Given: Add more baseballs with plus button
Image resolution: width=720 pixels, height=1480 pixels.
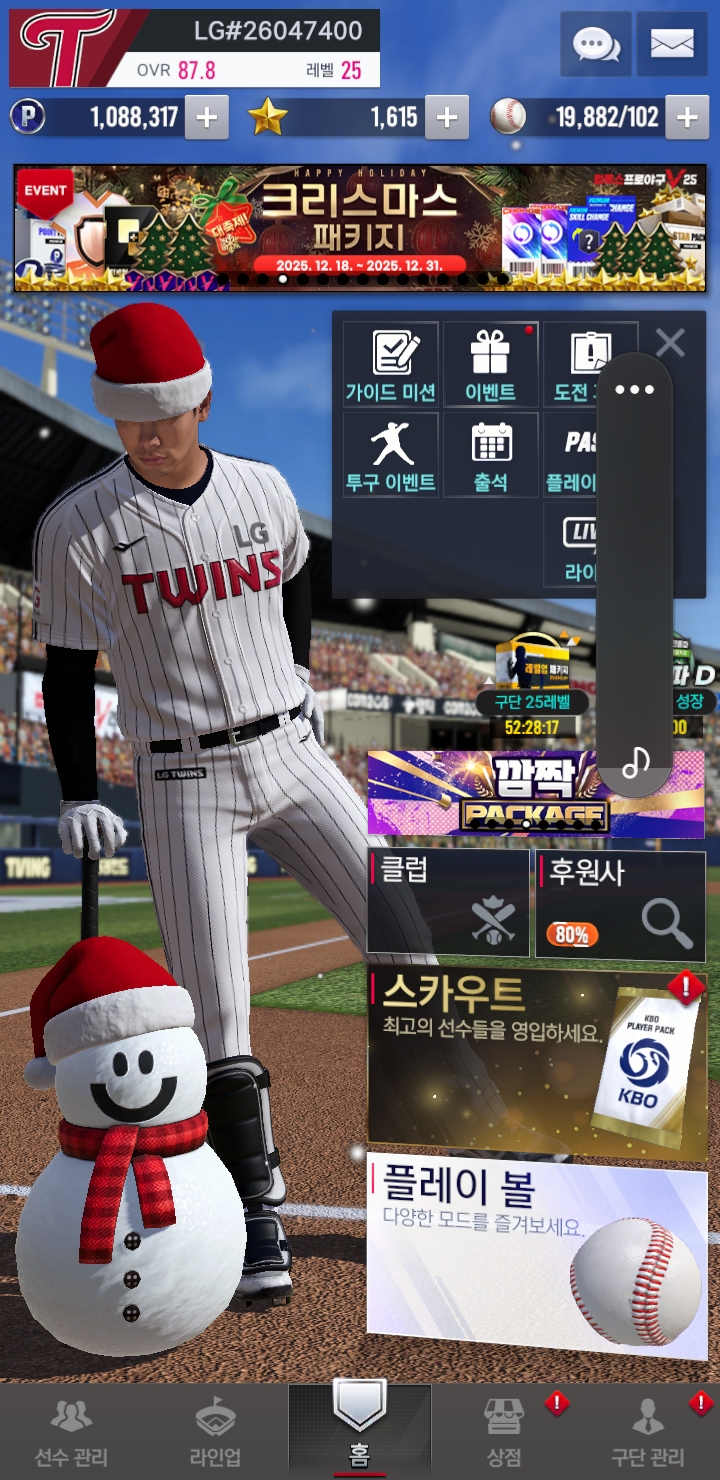Looking at the screenshot, I should [x=686, y=118].
